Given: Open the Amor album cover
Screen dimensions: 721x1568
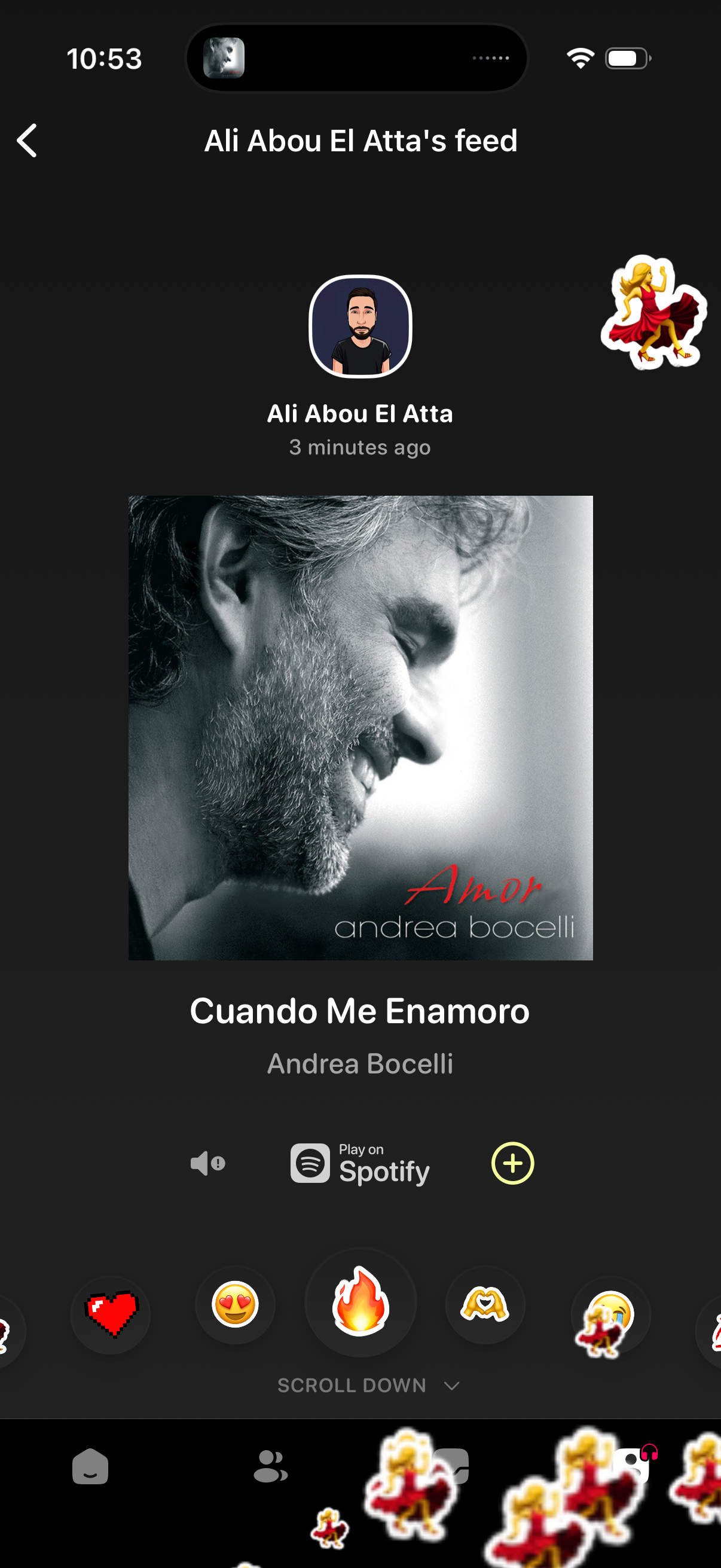Looking at the screenshot, I should pyautogui.click(x=360, y=727).
